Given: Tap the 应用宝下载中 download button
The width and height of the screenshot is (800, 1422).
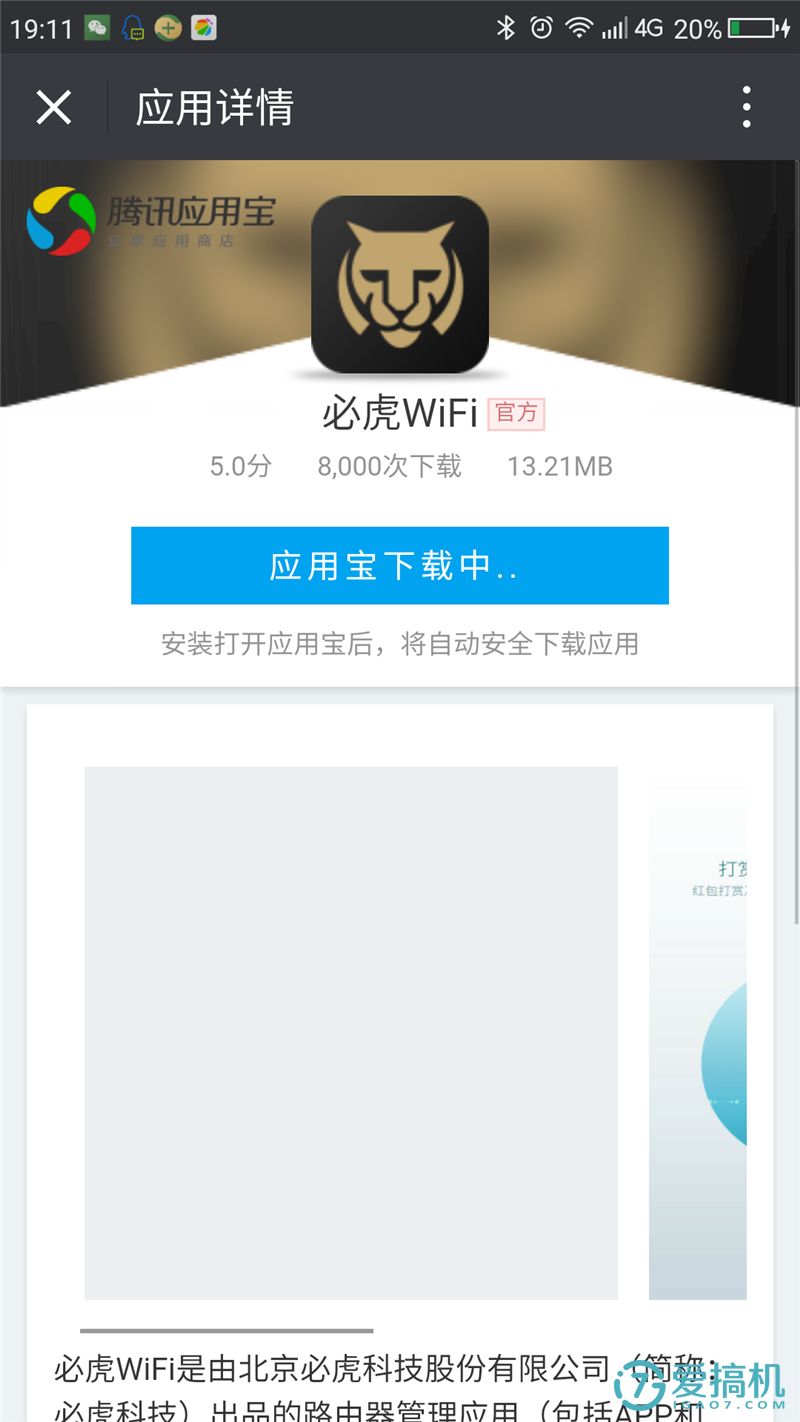Looking at the screenshot, I should pyautogui.click(x=399, y=566).
